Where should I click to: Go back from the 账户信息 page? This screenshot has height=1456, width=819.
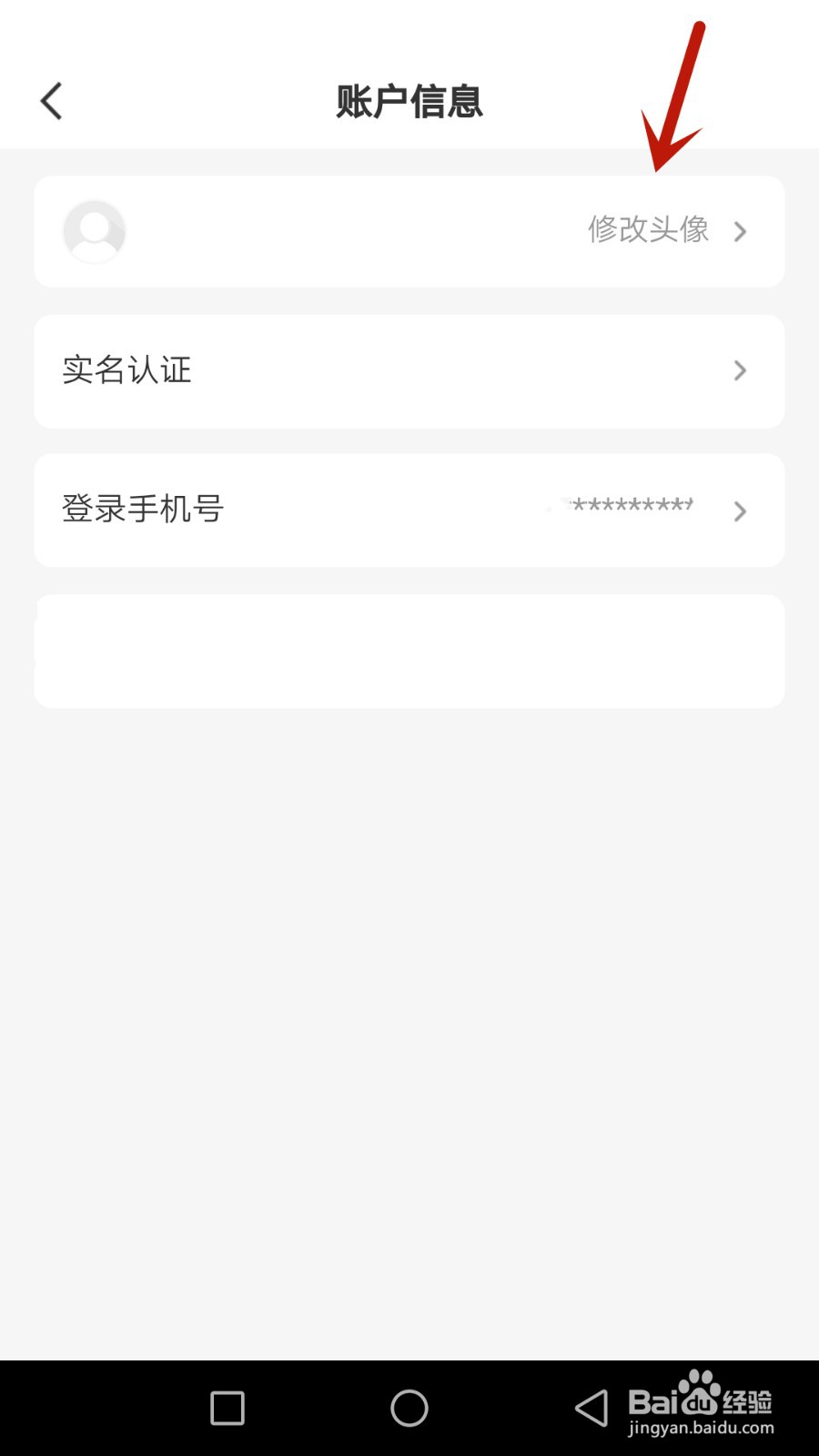(x=52, y=101)
